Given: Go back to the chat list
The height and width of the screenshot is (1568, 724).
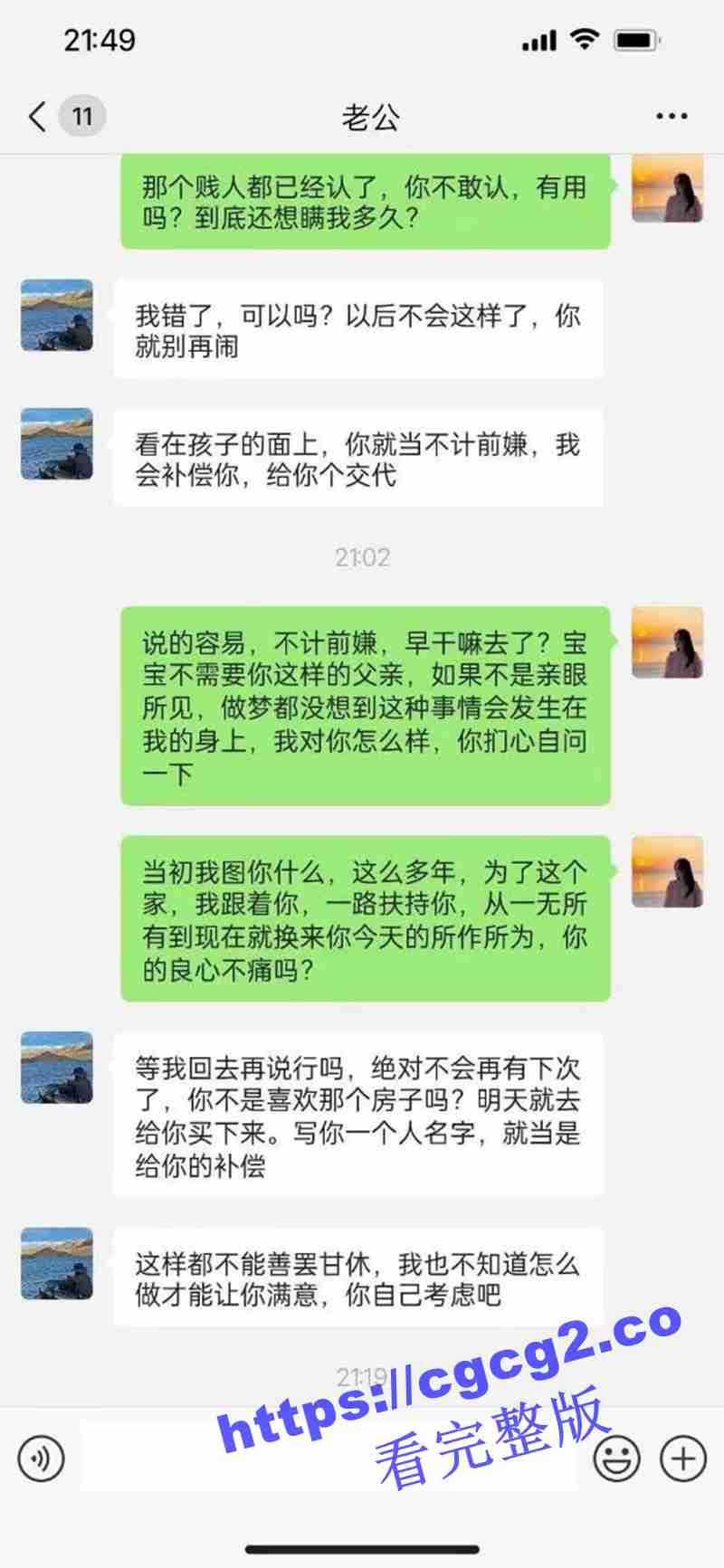Looking at the screenshot, I should click(38, 117).
